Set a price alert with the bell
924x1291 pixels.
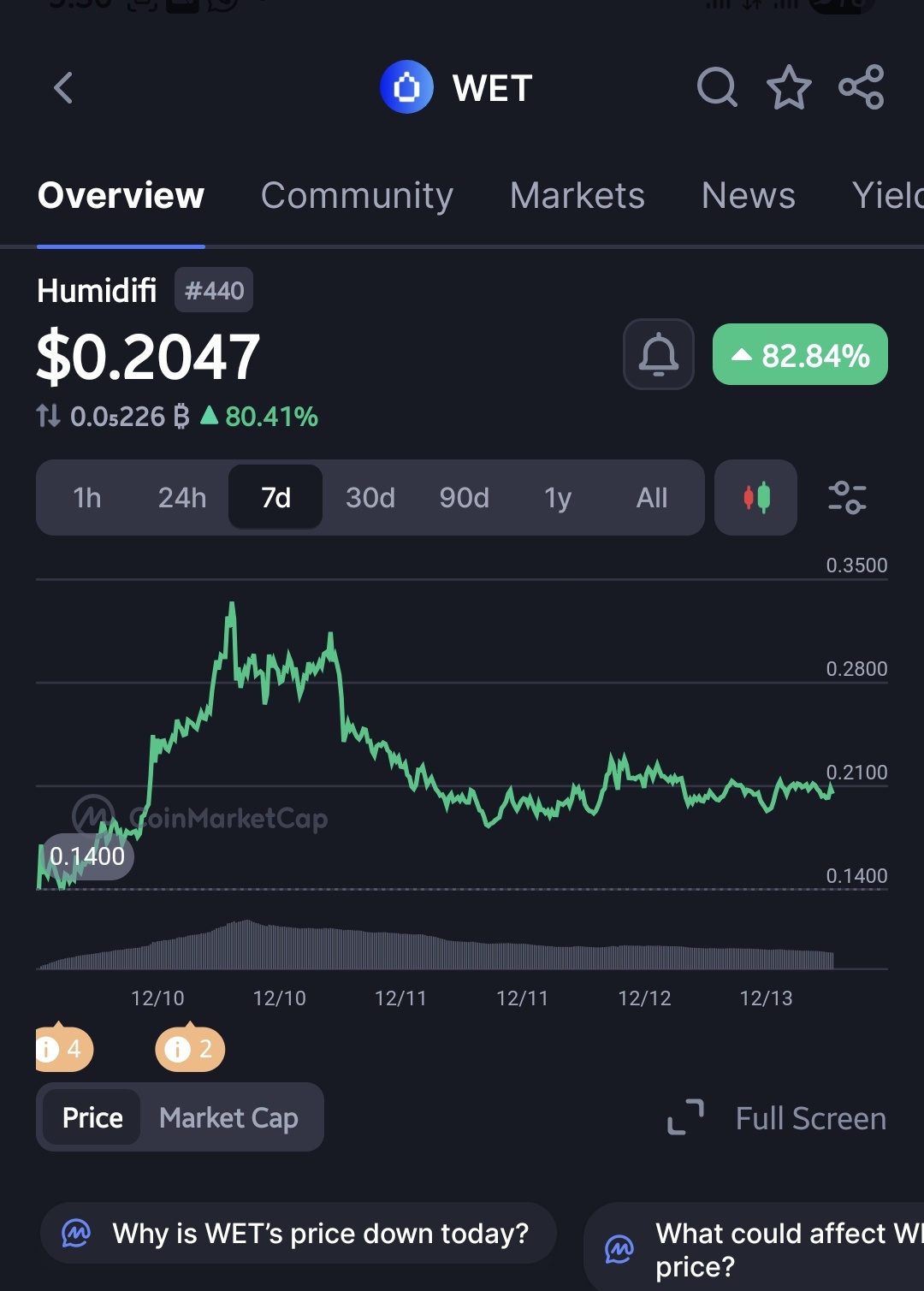[658, 354]
